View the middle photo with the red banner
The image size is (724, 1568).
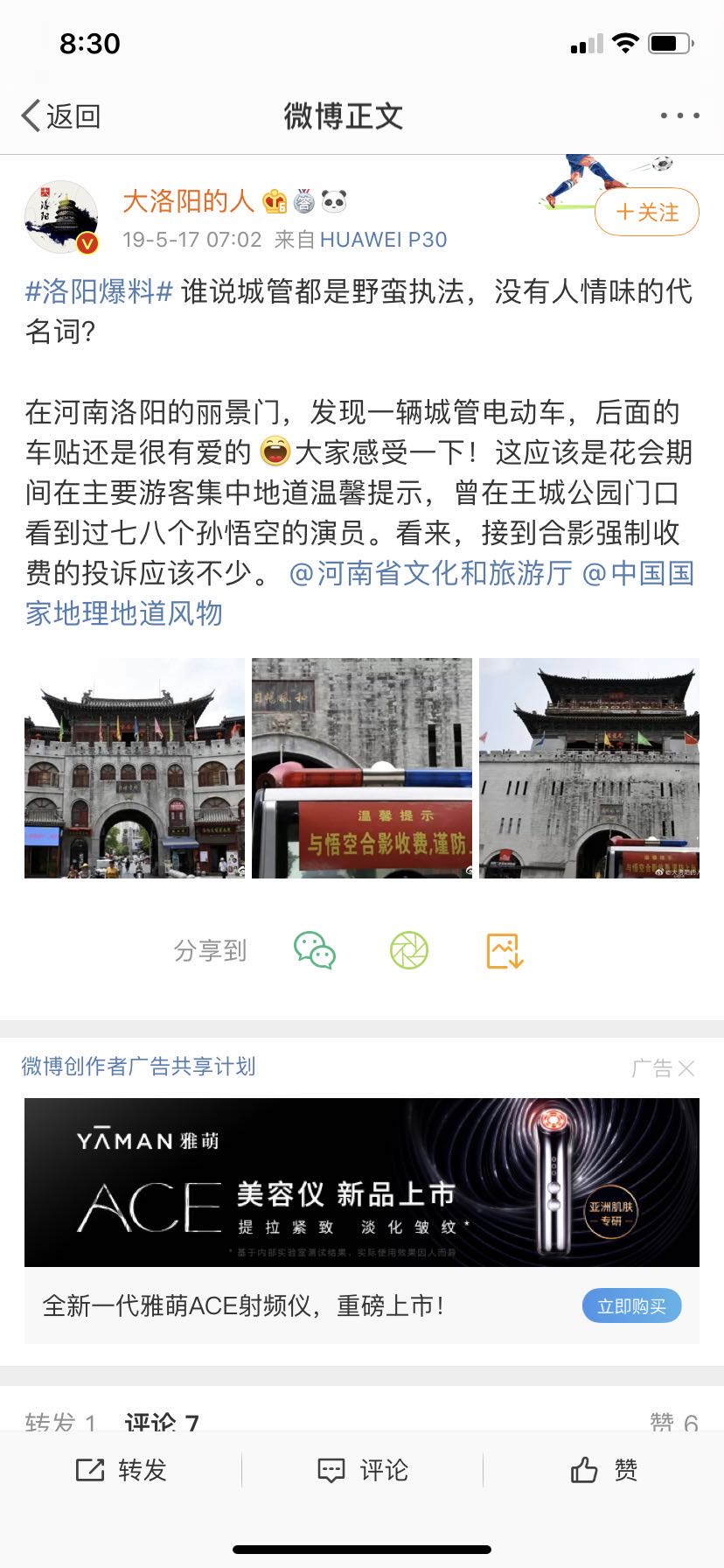click(x=362, y=768)
